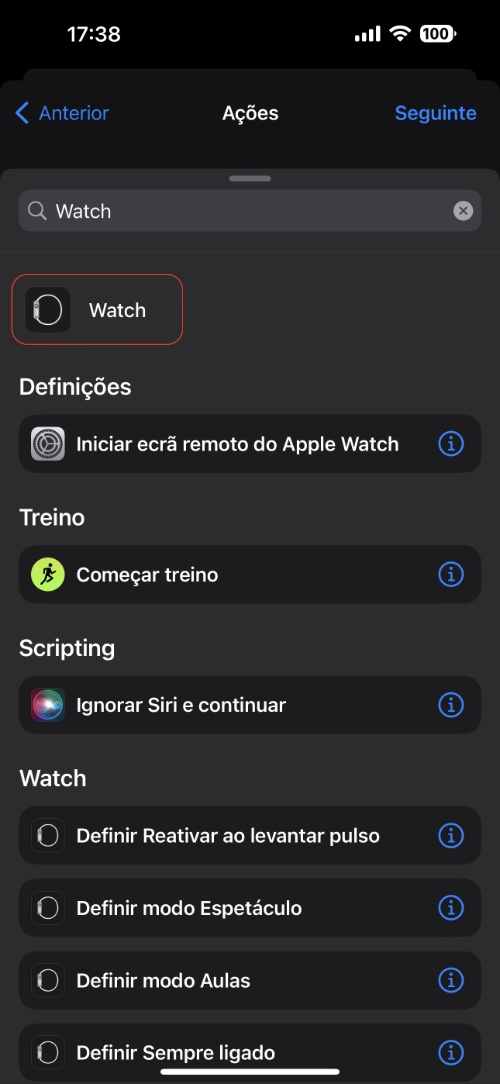
Task: Show info for Reativar ao levantar pulso
Action: coord(451,836)
